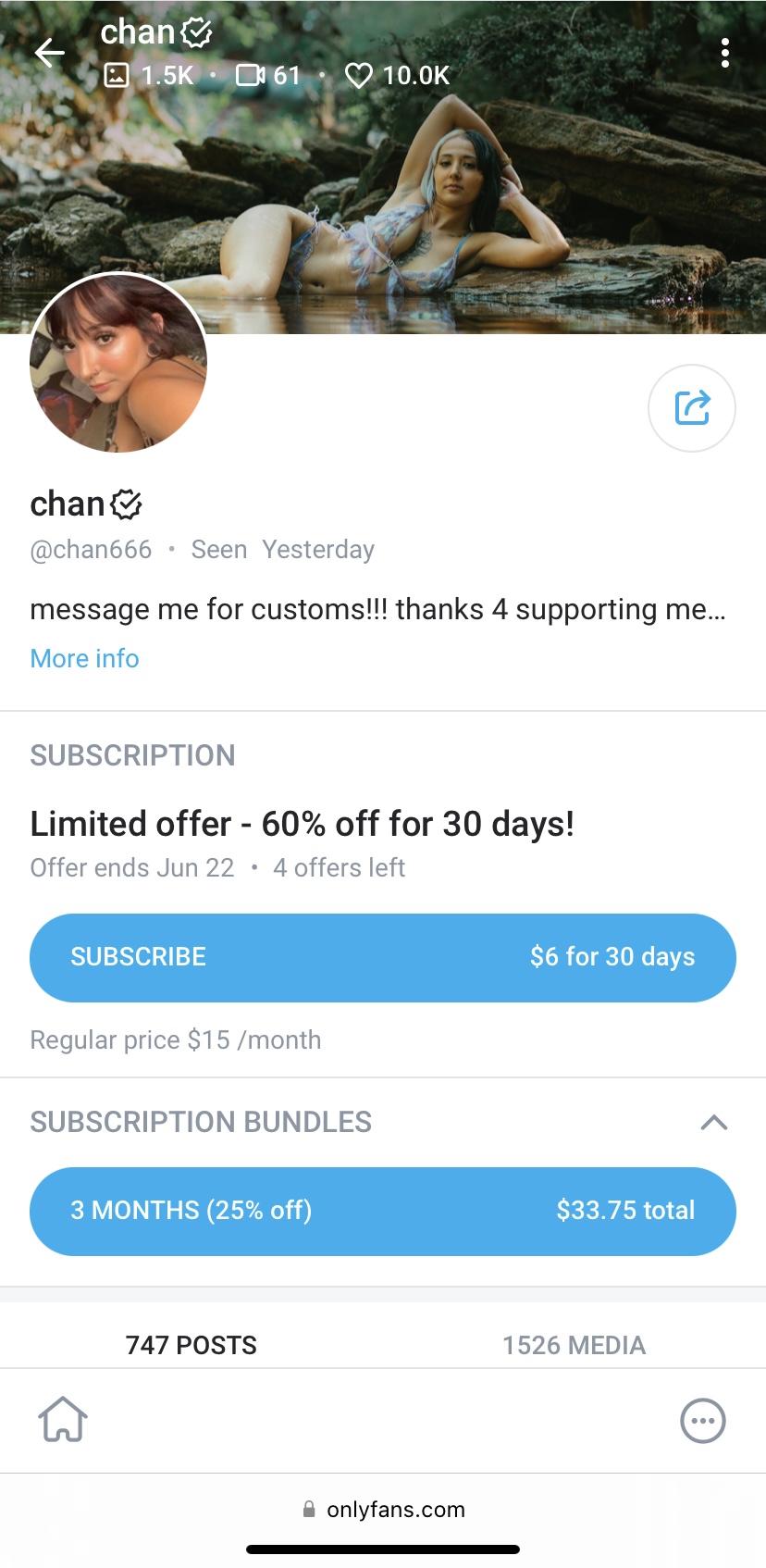Open the round profile picture

[x=118, y=363]
